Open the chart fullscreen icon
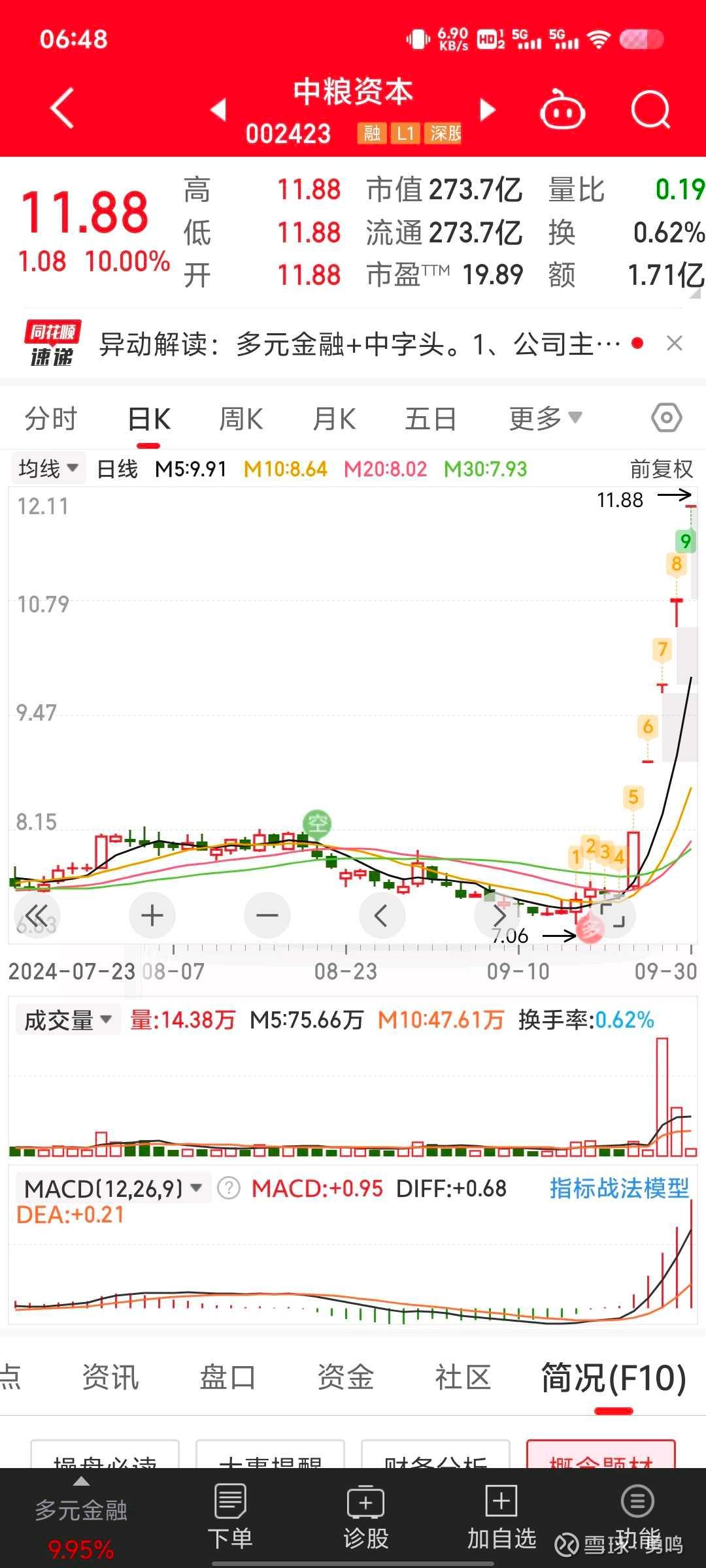The image size is (706, 1568). (613, 915)
